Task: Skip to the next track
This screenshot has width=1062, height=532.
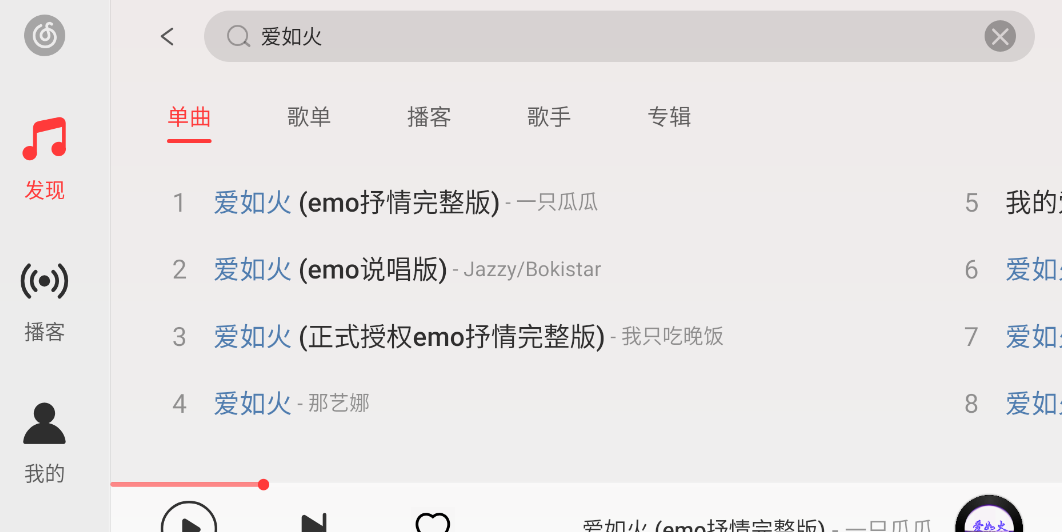Action: (x=313, y=522)
